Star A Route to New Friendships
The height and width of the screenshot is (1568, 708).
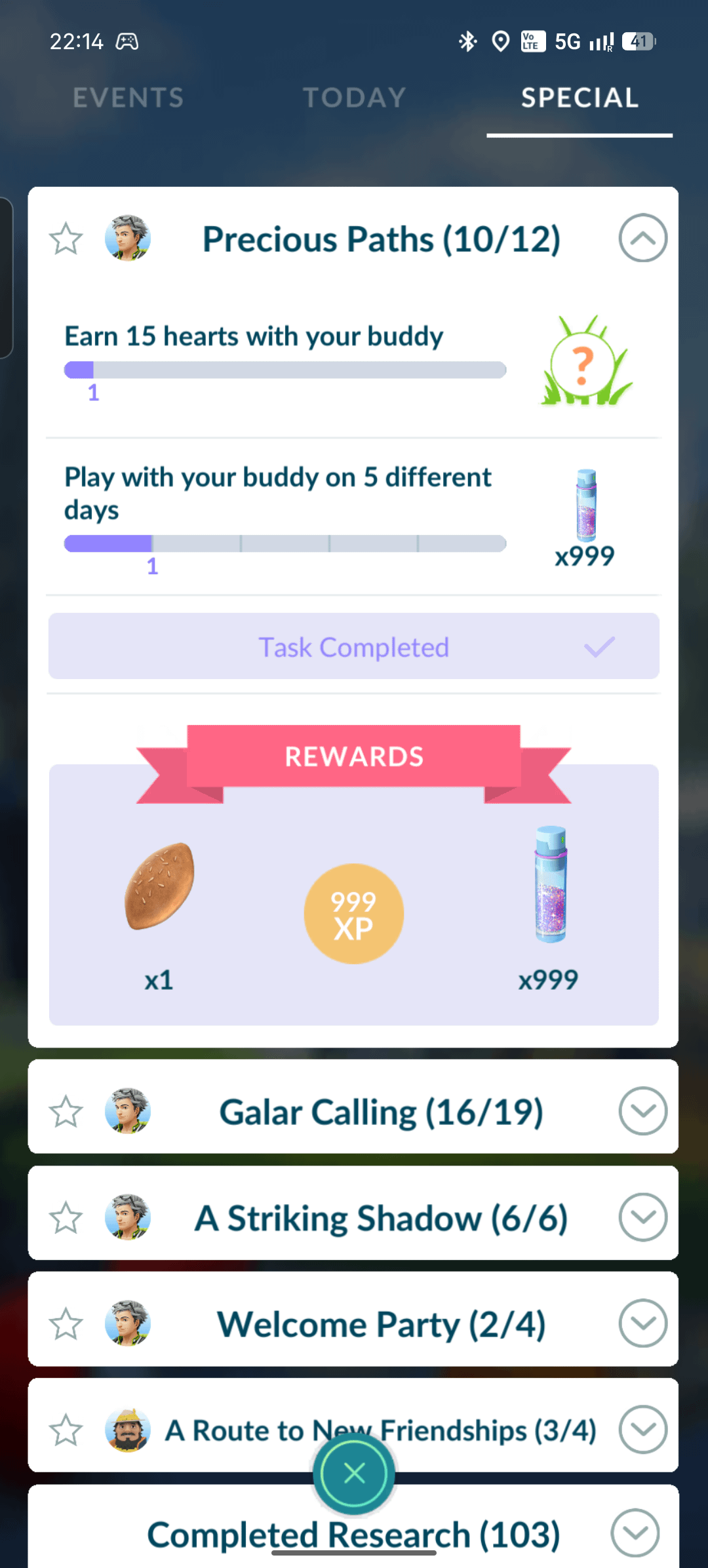click(x=66, y=1430)
